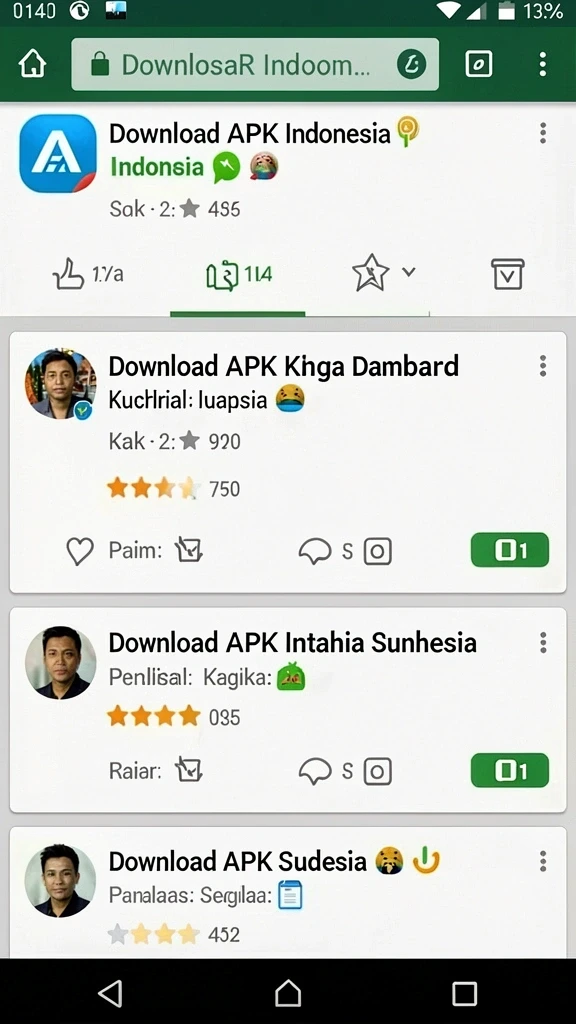Open overflow menu on Intahia Sunhesia card

coord(542,643)
